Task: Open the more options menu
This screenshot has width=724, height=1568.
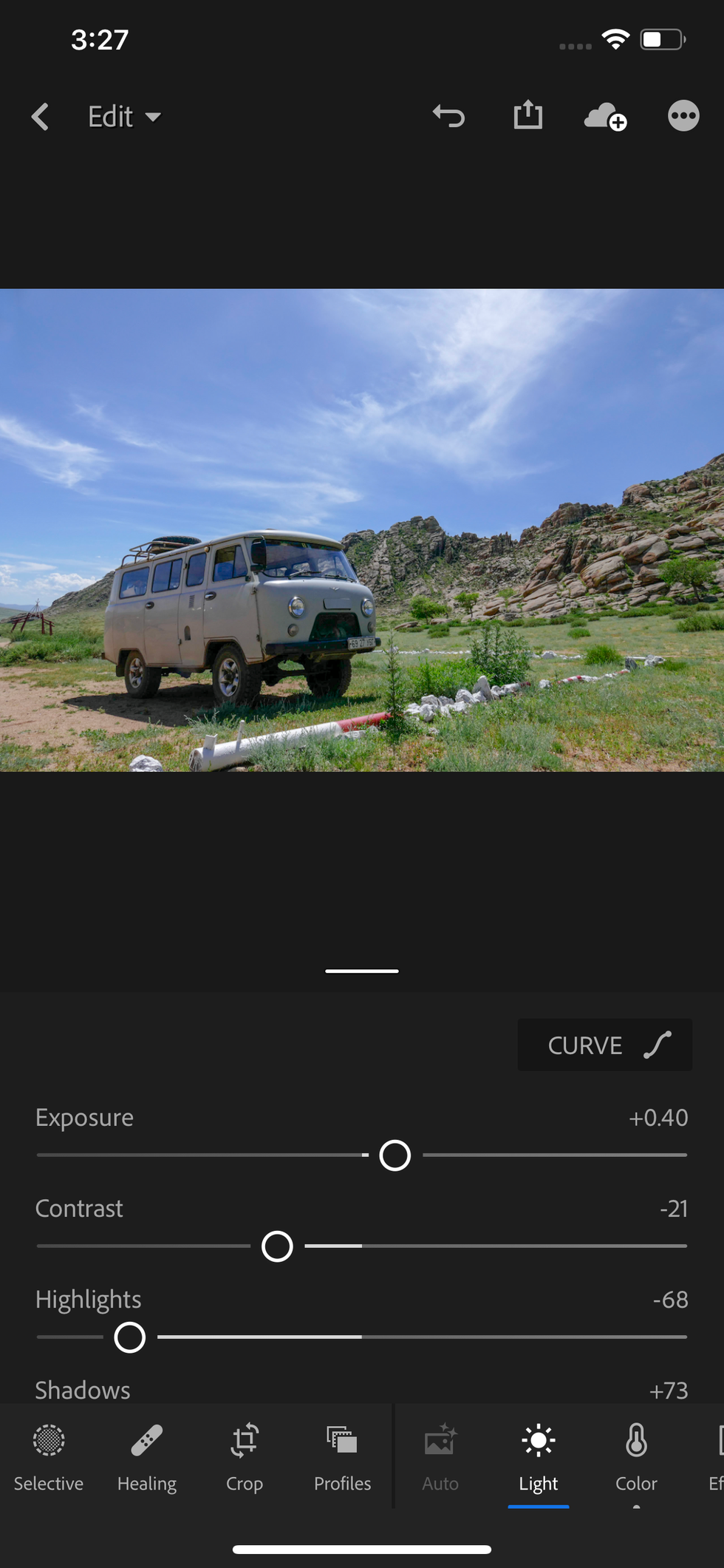Action: click(683, 115)
